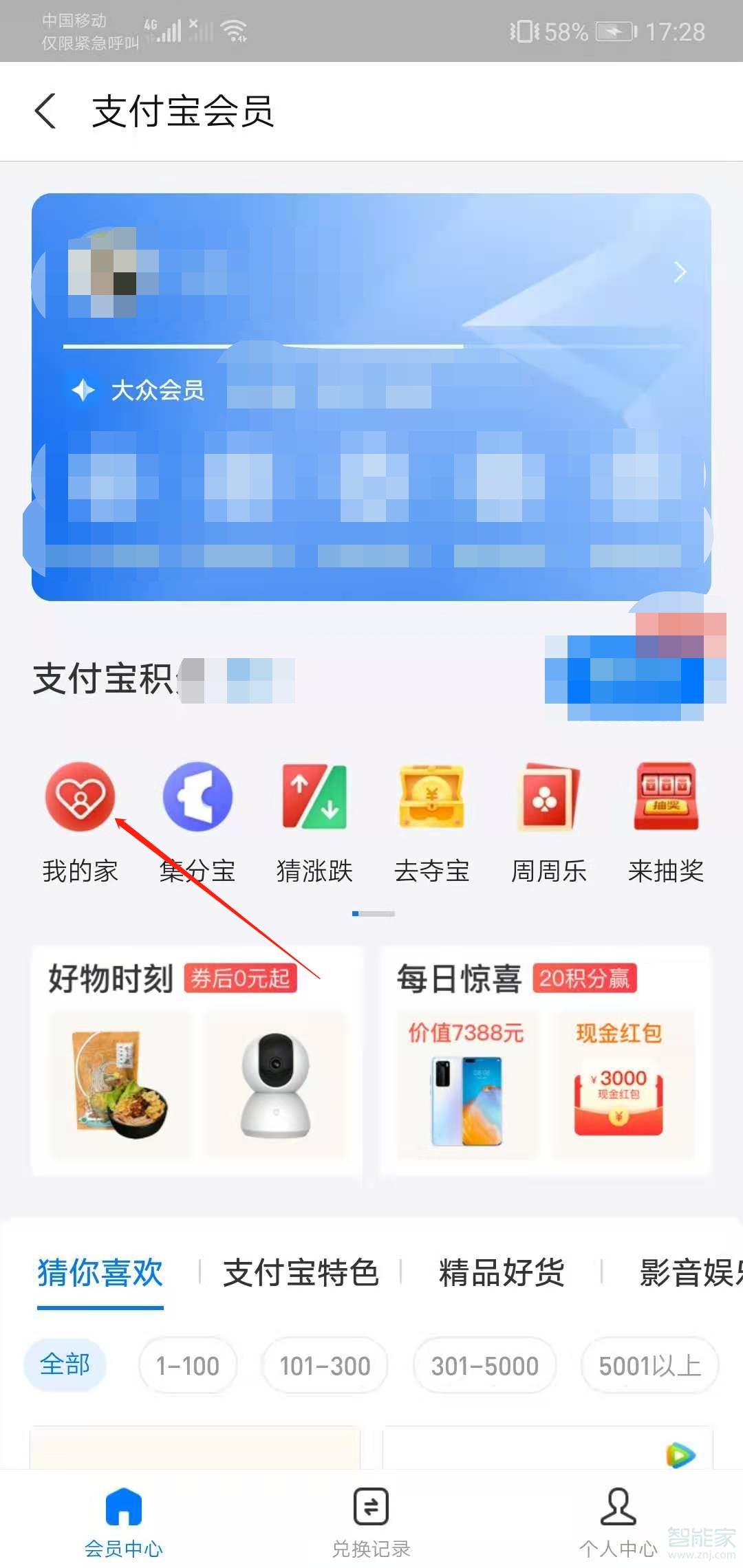Filter by 5001以上 points
The image size is (743, 1568).
pyautogui.click(x=649, y=1366)
